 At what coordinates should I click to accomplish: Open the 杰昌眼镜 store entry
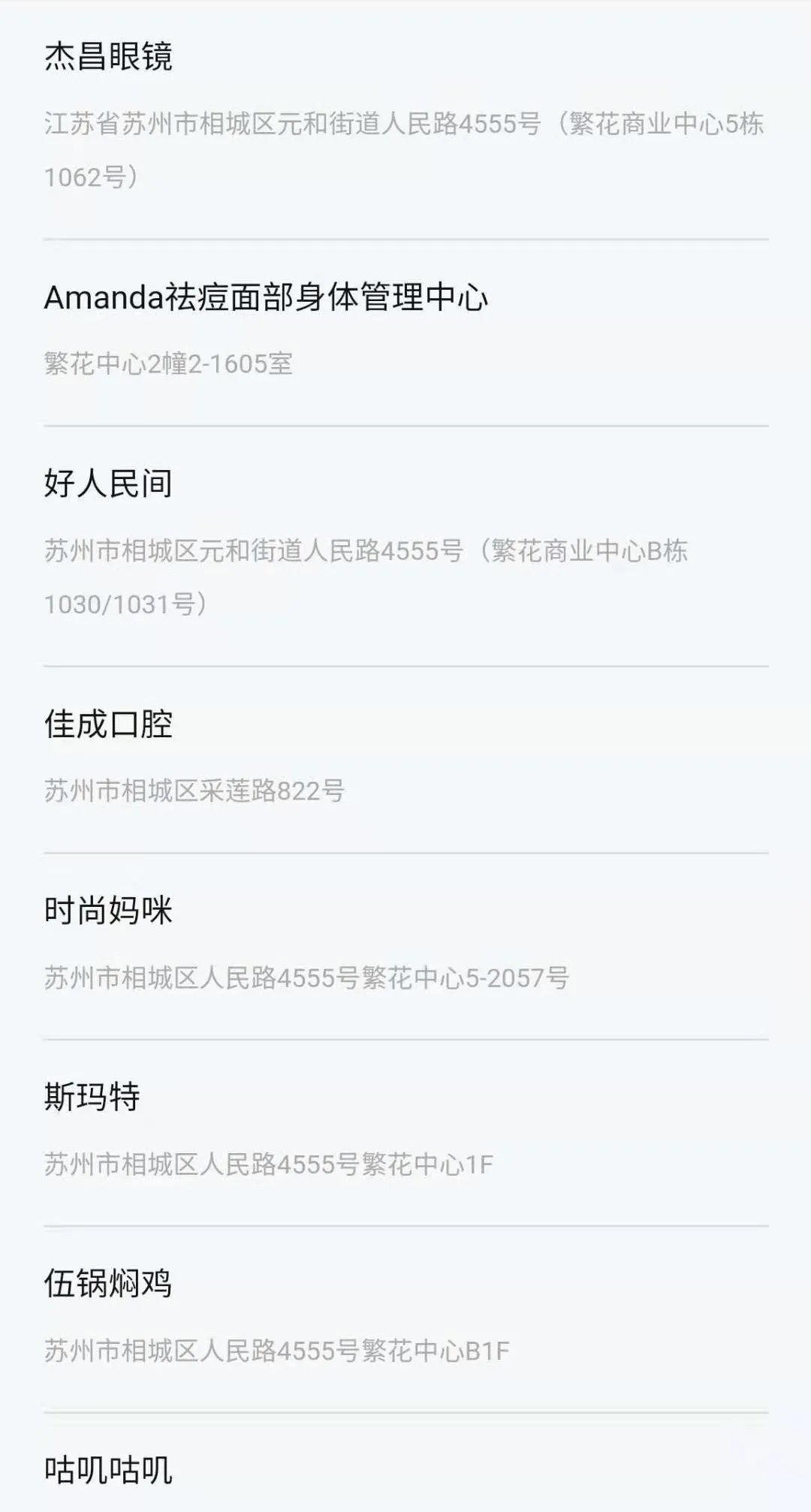click(x=405, y=116)
